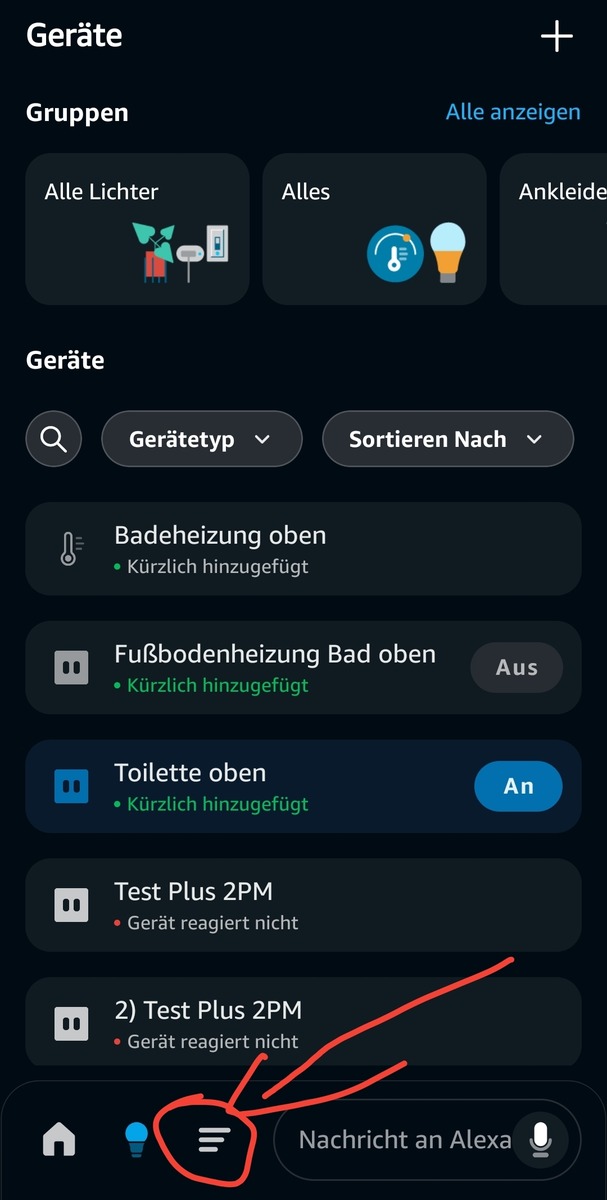Go to the Home tab

(59, 1139)
